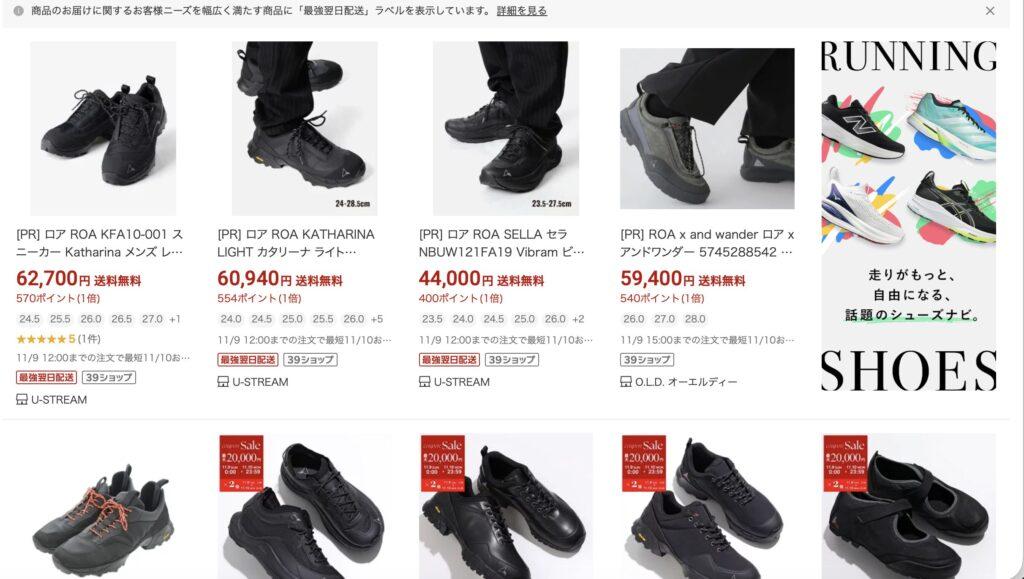Select size 24.5 on the 62,700円 item
1024x579 pixels.
pos(30,319)
